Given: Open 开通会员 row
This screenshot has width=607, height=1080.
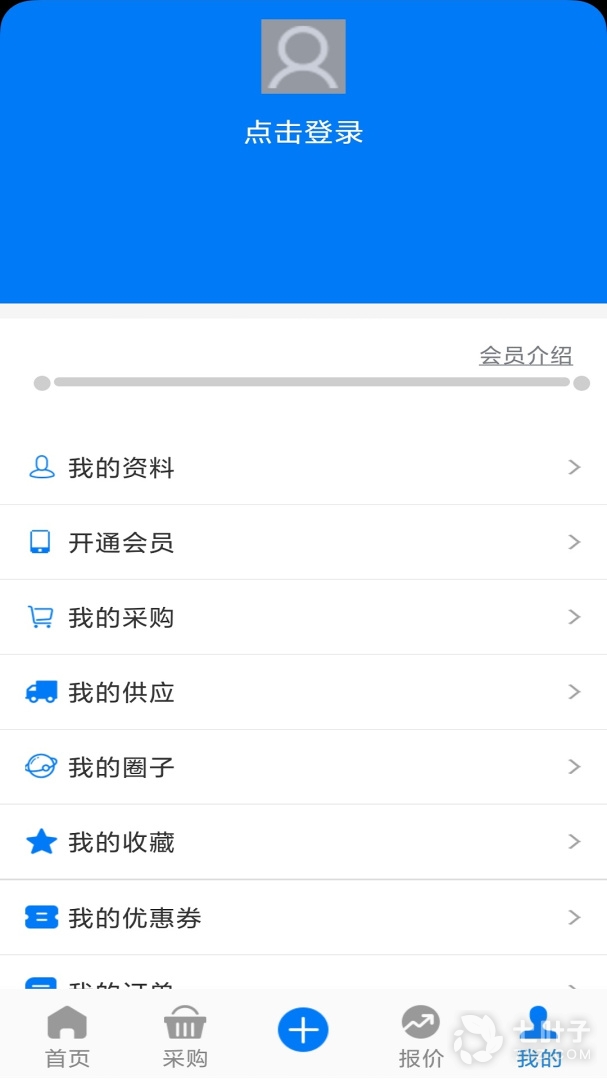Looking at the screenshot, I should pyautogui.click(x=303, y=542).
